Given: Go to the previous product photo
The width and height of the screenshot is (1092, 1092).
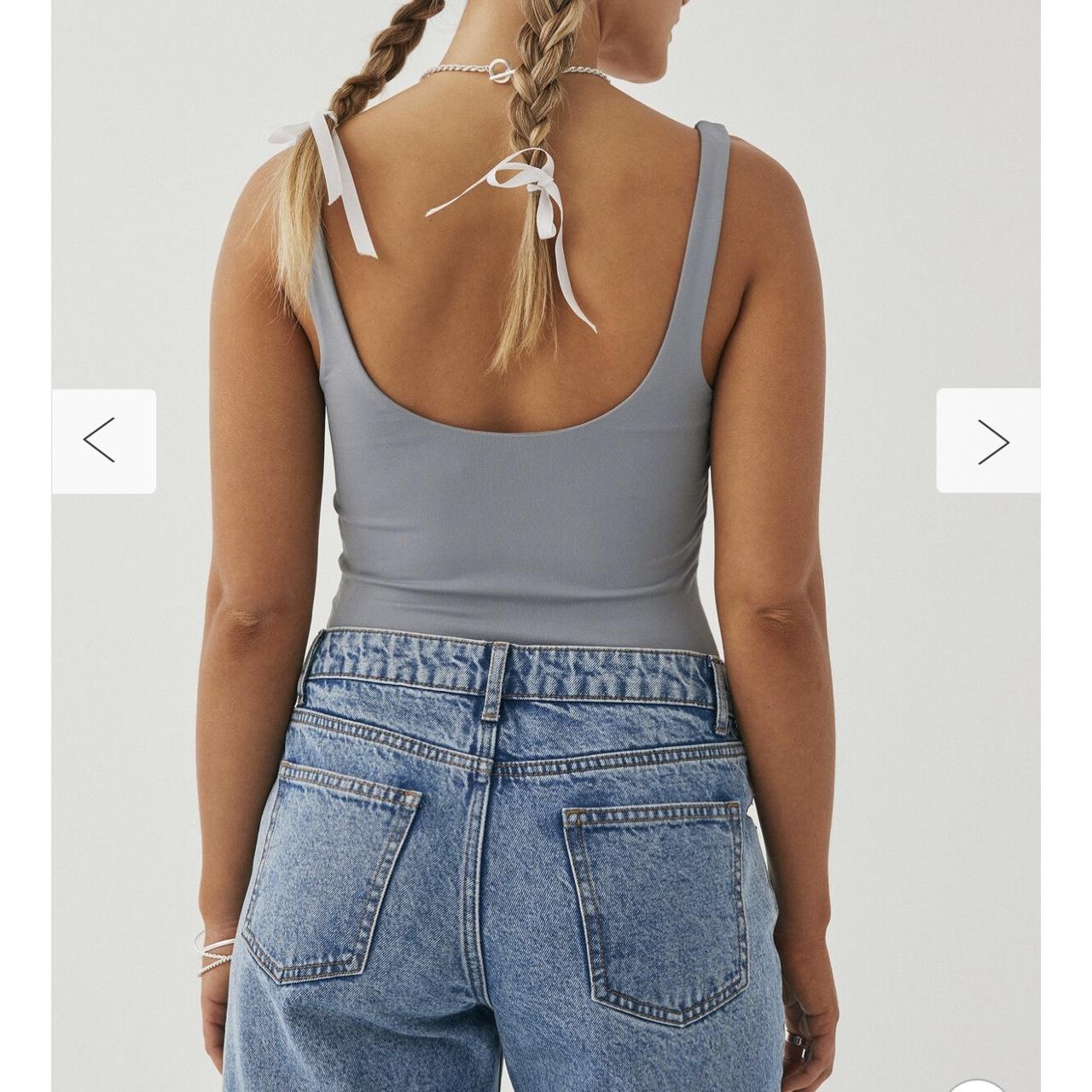Looking at the screenshot, I should pyautogui.click(x=103, y=441).
